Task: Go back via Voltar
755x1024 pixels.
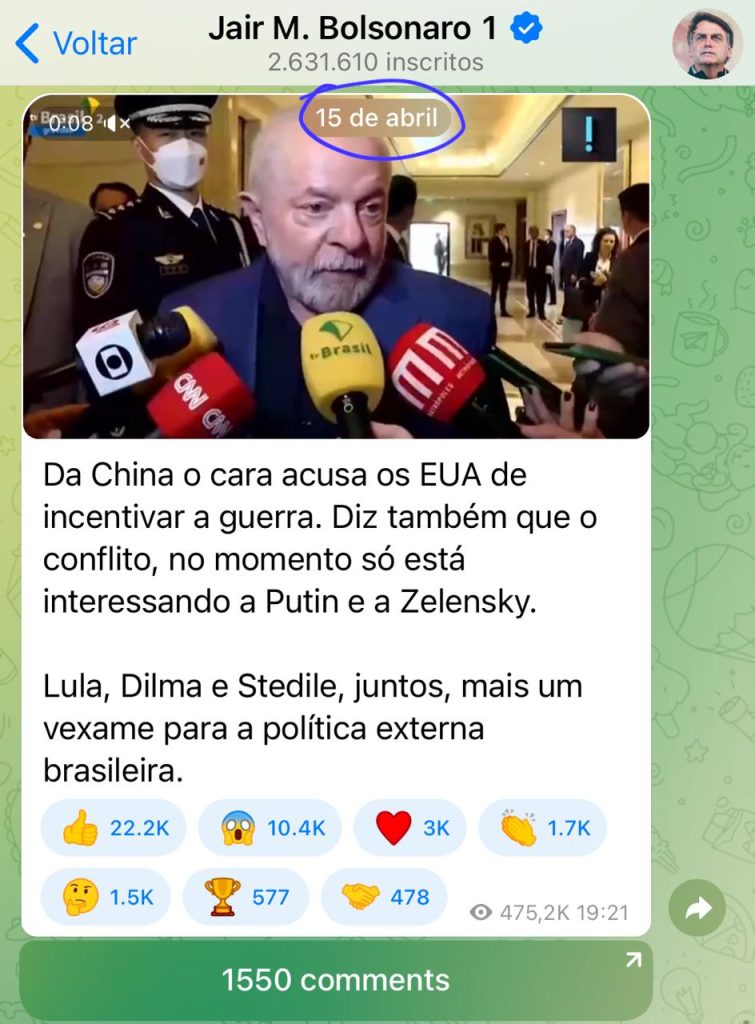Action: click(x=76, y=43)
